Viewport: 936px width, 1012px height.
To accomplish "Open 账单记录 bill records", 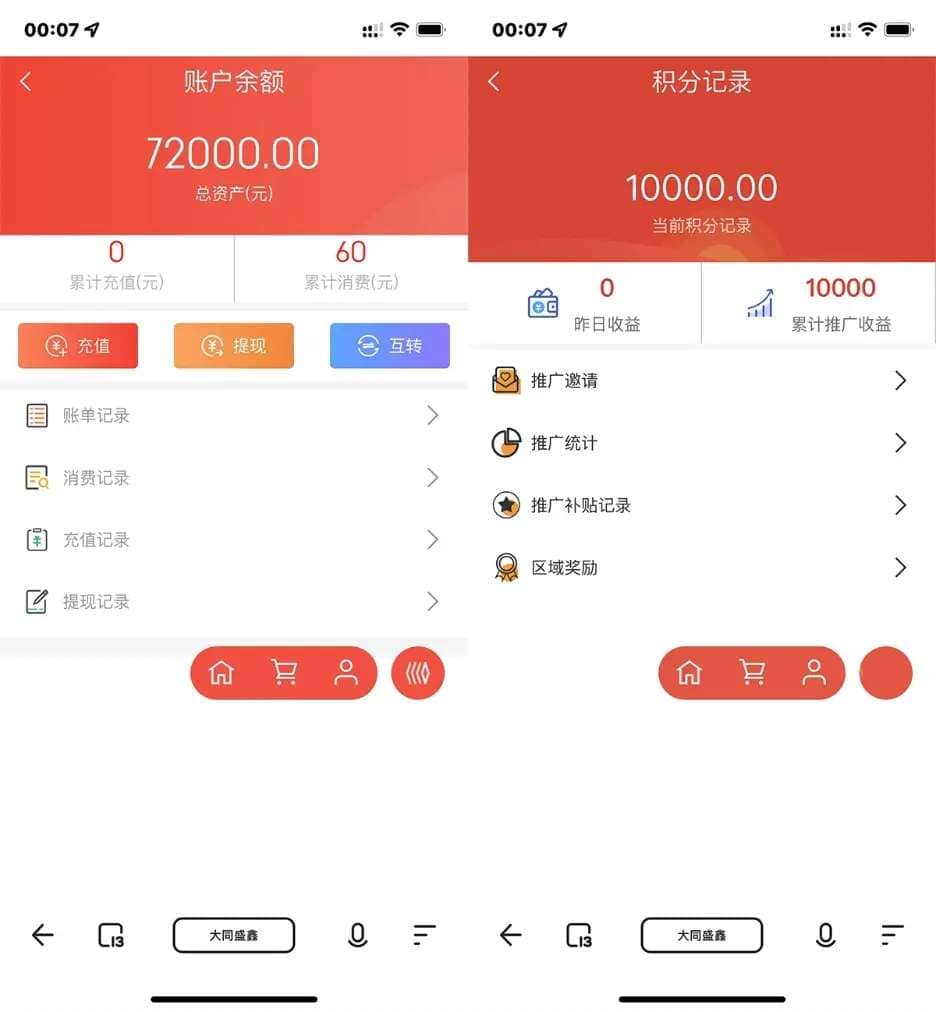I will (x=233, y=416).
